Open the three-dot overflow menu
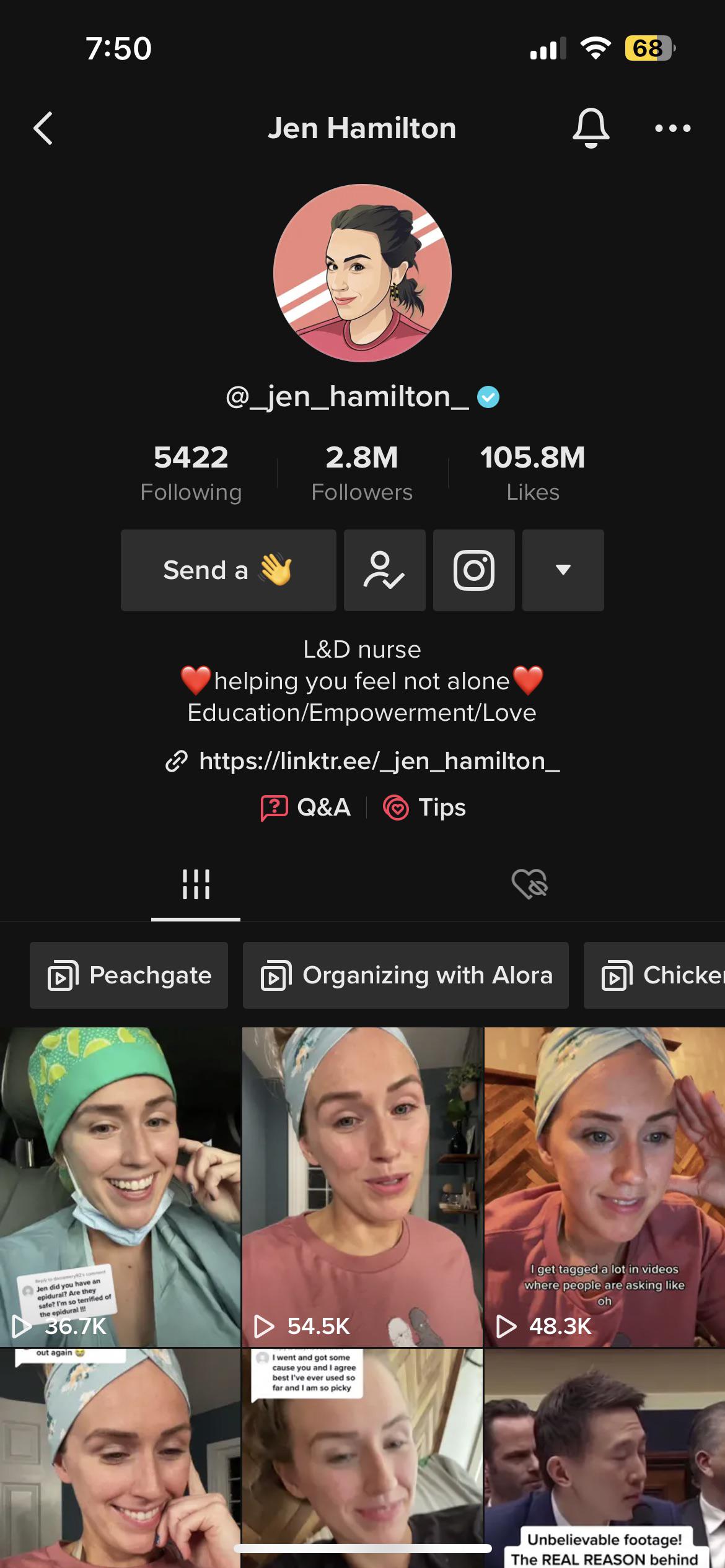Viewport: 725px width, 1568px height. point(672,128)
